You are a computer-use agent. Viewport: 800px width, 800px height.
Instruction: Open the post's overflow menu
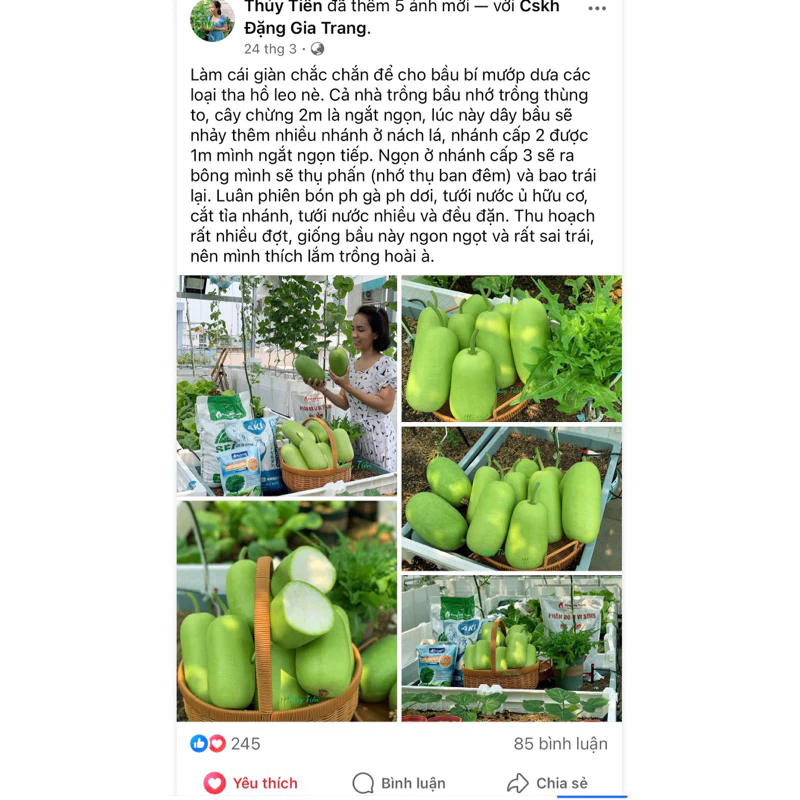(597, 9)
